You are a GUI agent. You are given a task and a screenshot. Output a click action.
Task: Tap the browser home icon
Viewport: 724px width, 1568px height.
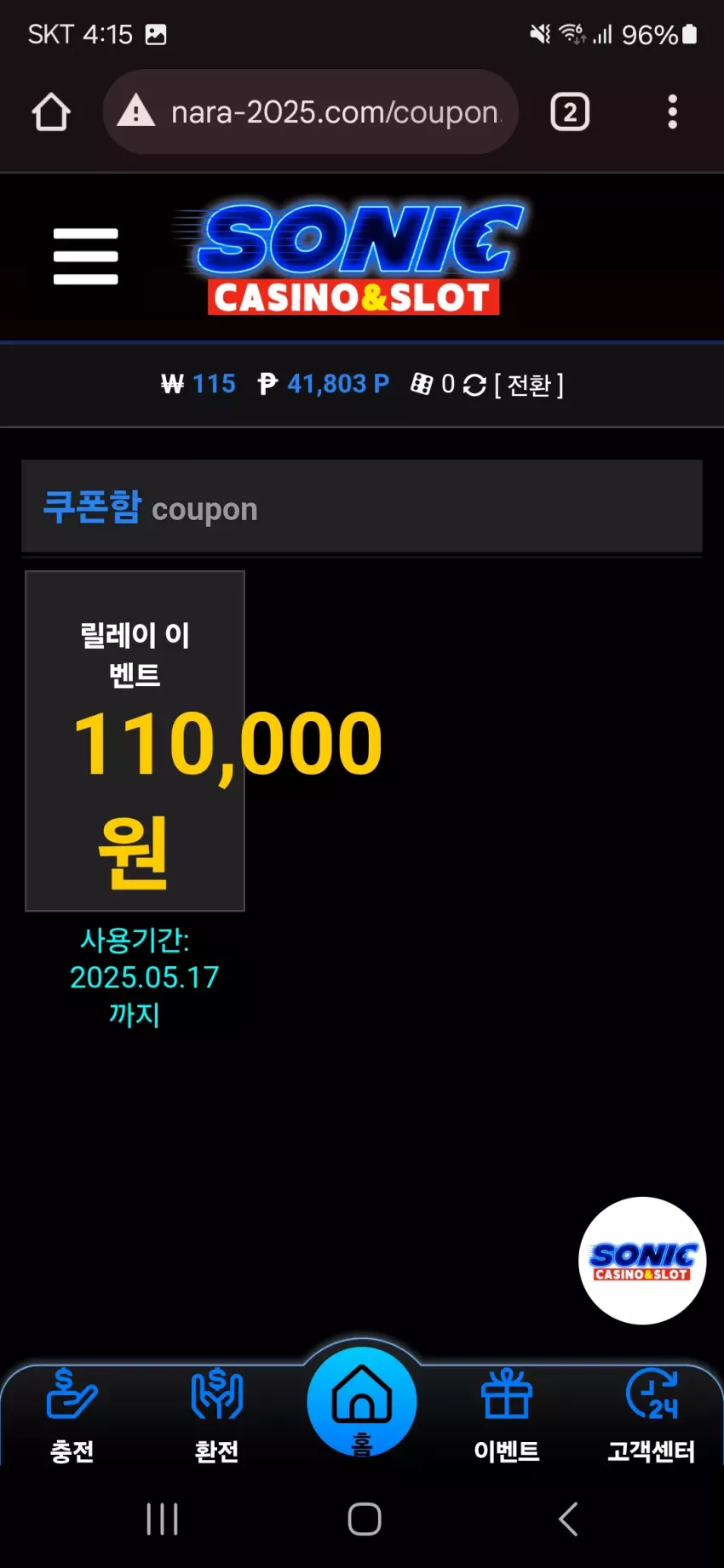51,112
